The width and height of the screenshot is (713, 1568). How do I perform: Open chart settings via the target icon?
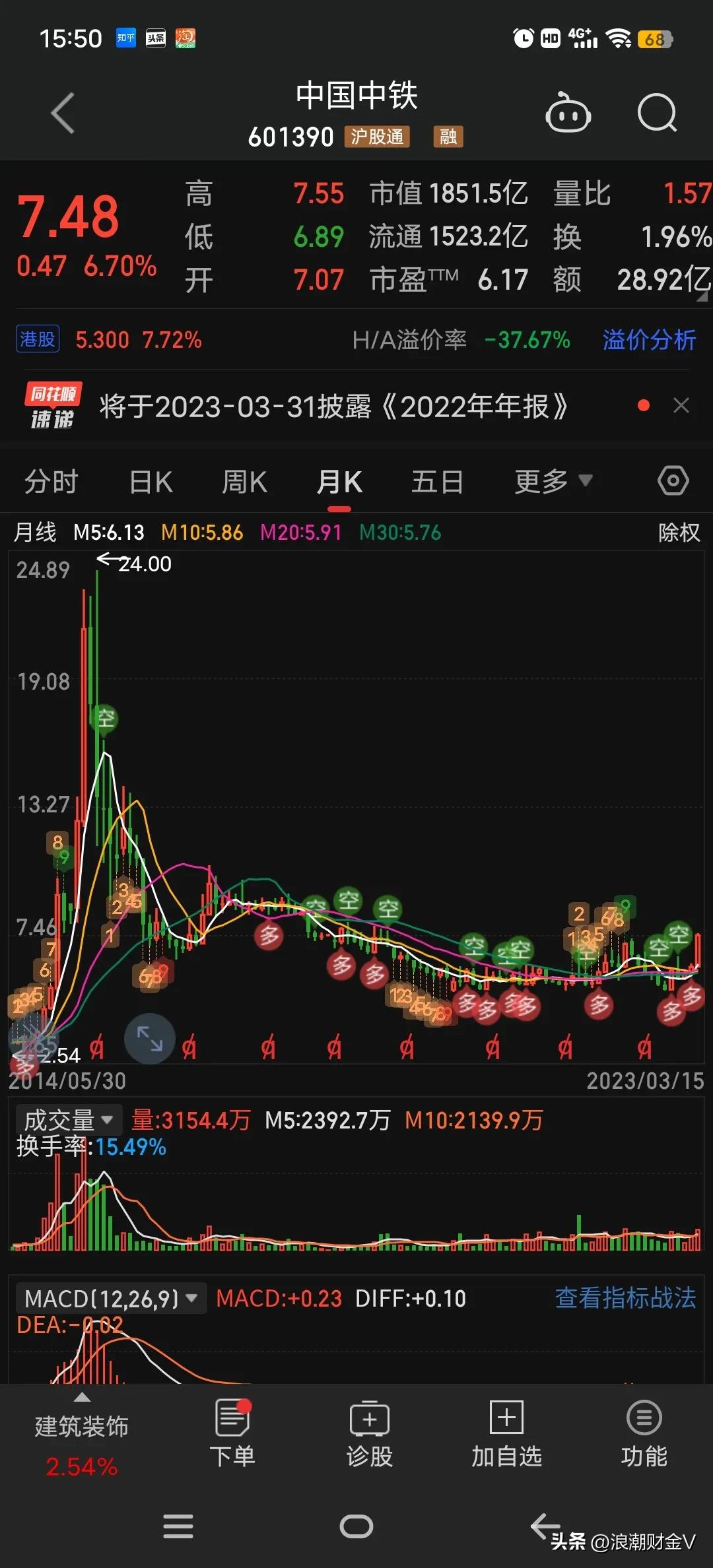[673, 481]
